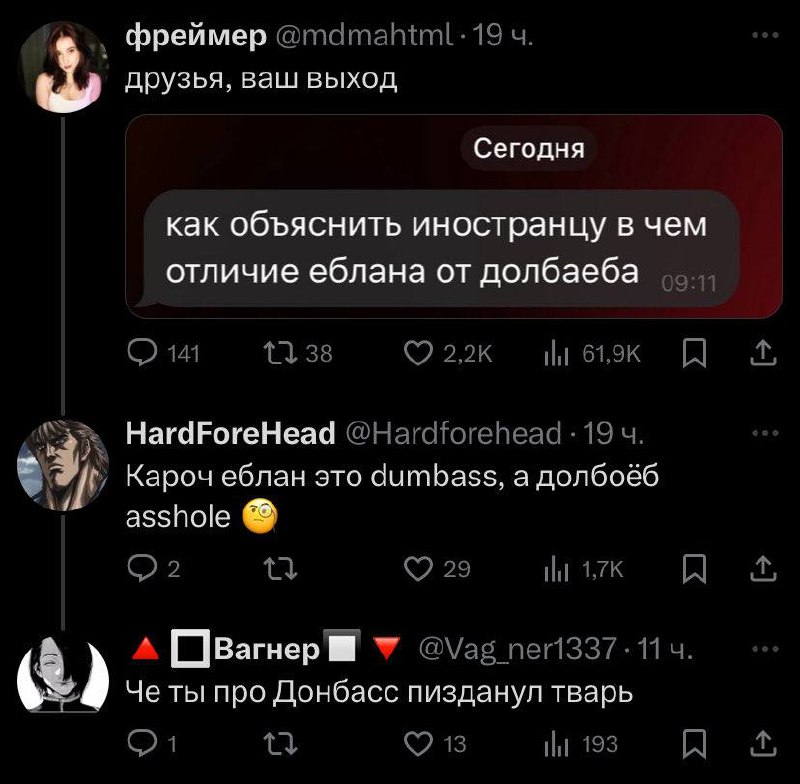The image size is (800, 784).
Task: Open overflow menu on Вагнер's reply
Action: coord(764,651)
